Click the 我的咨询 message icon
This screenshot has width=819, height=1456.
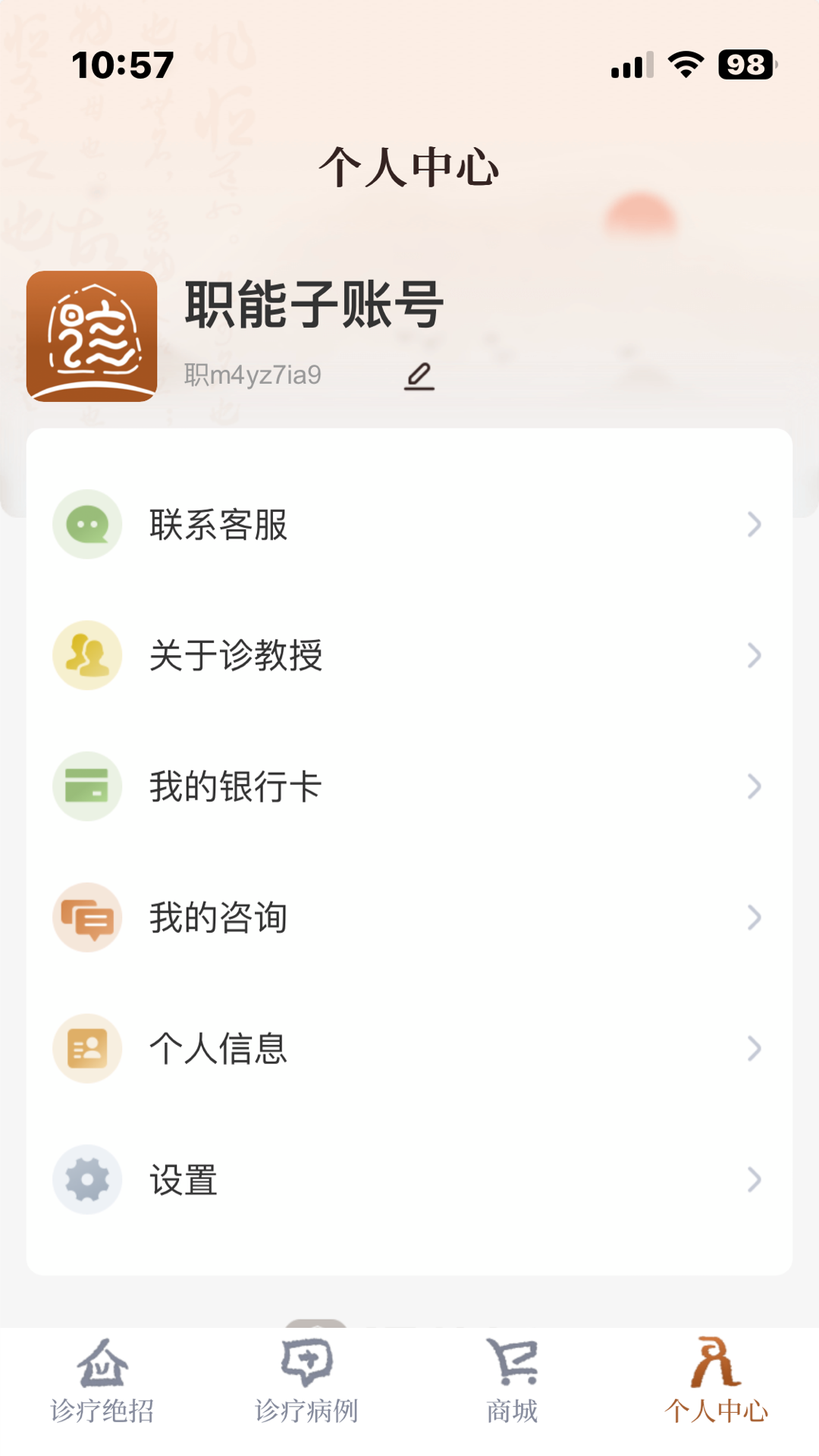(x=86, y=918)
